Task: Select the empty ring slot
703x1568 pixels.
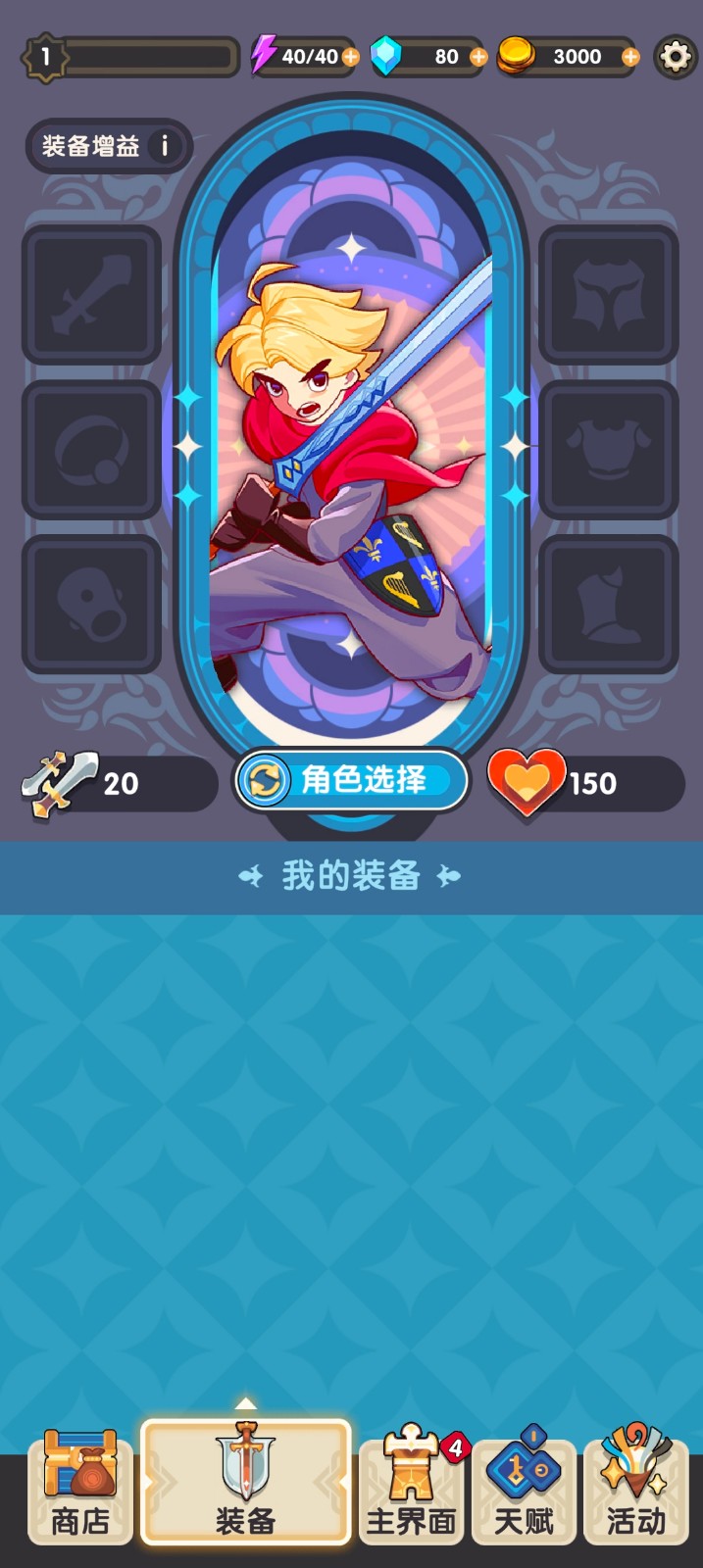Action: (x=92, y=450)
